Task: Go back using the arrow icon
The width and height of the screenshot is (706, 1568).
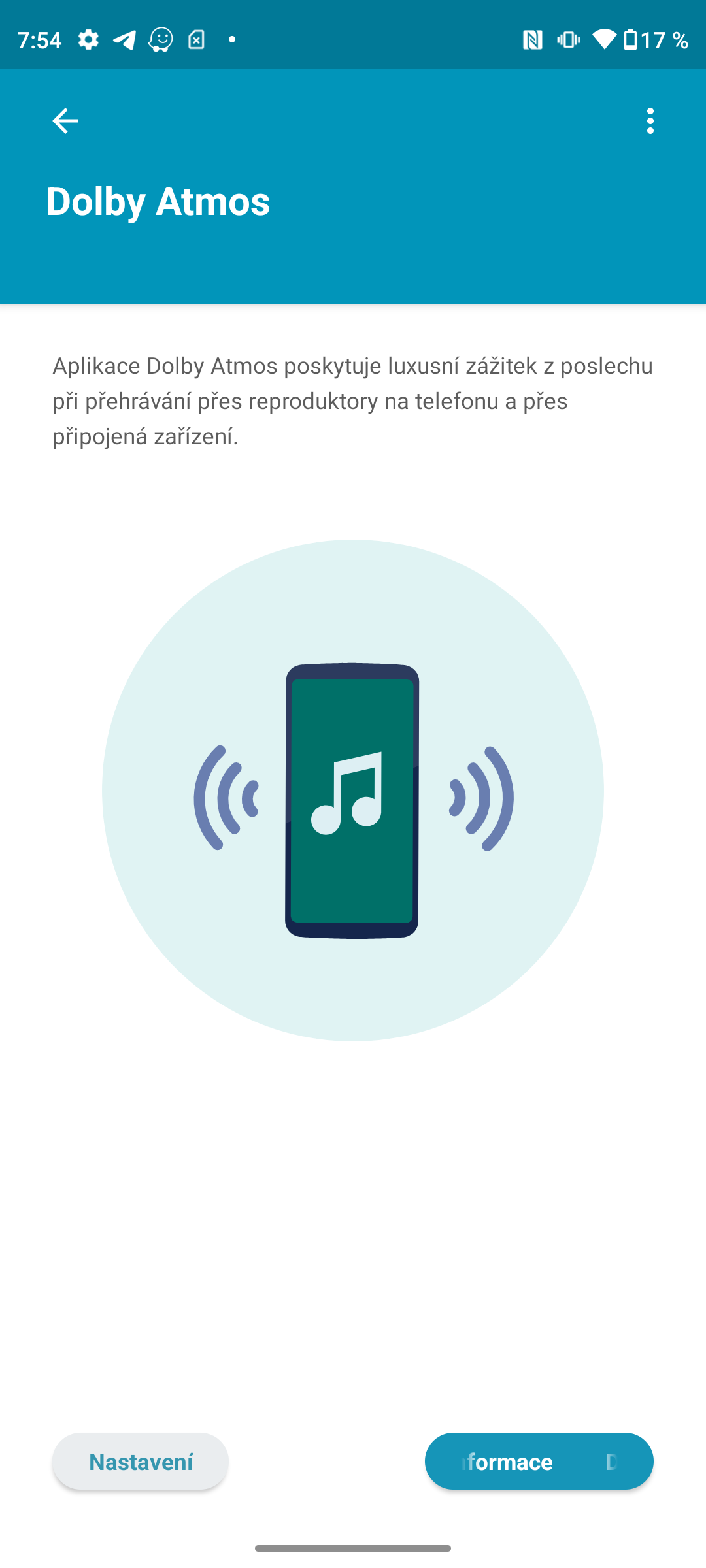Action: [65, 121]
